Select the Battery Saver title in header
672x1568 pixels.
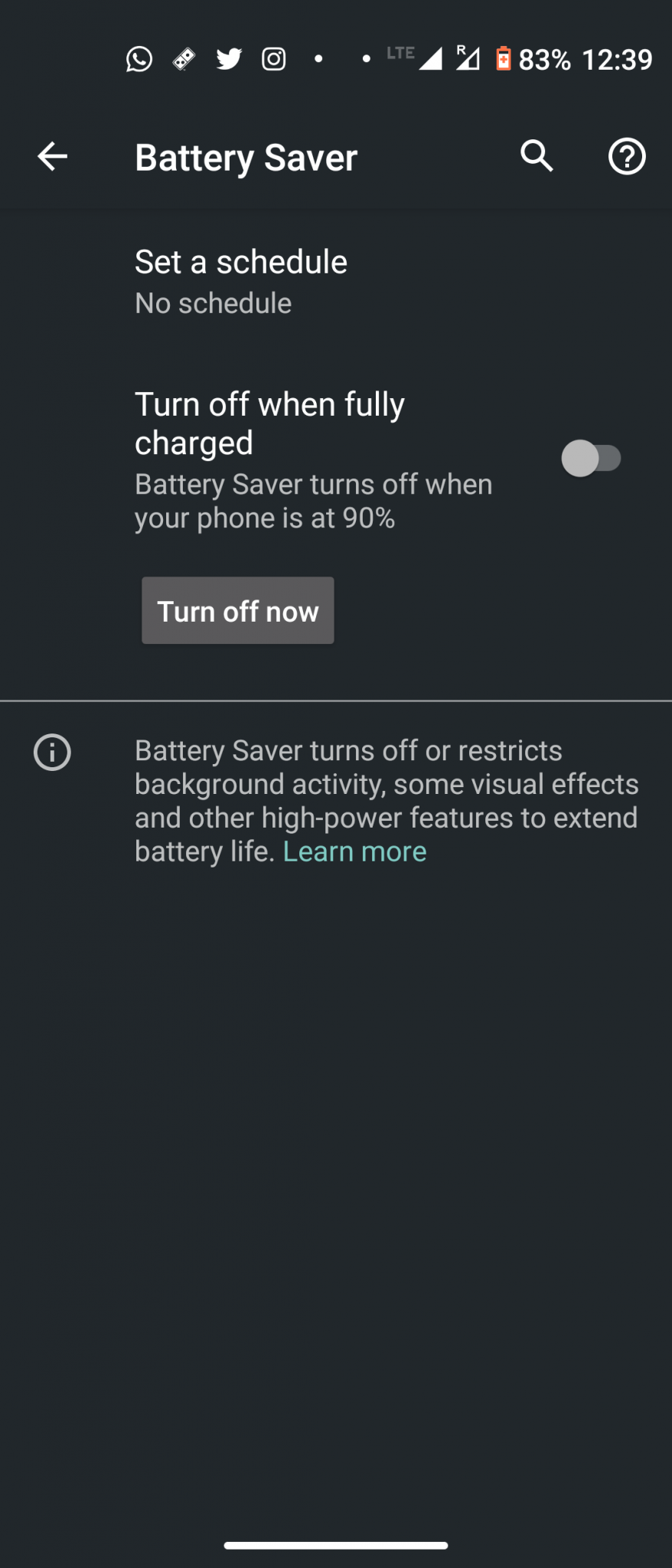(x=246, y=156)
